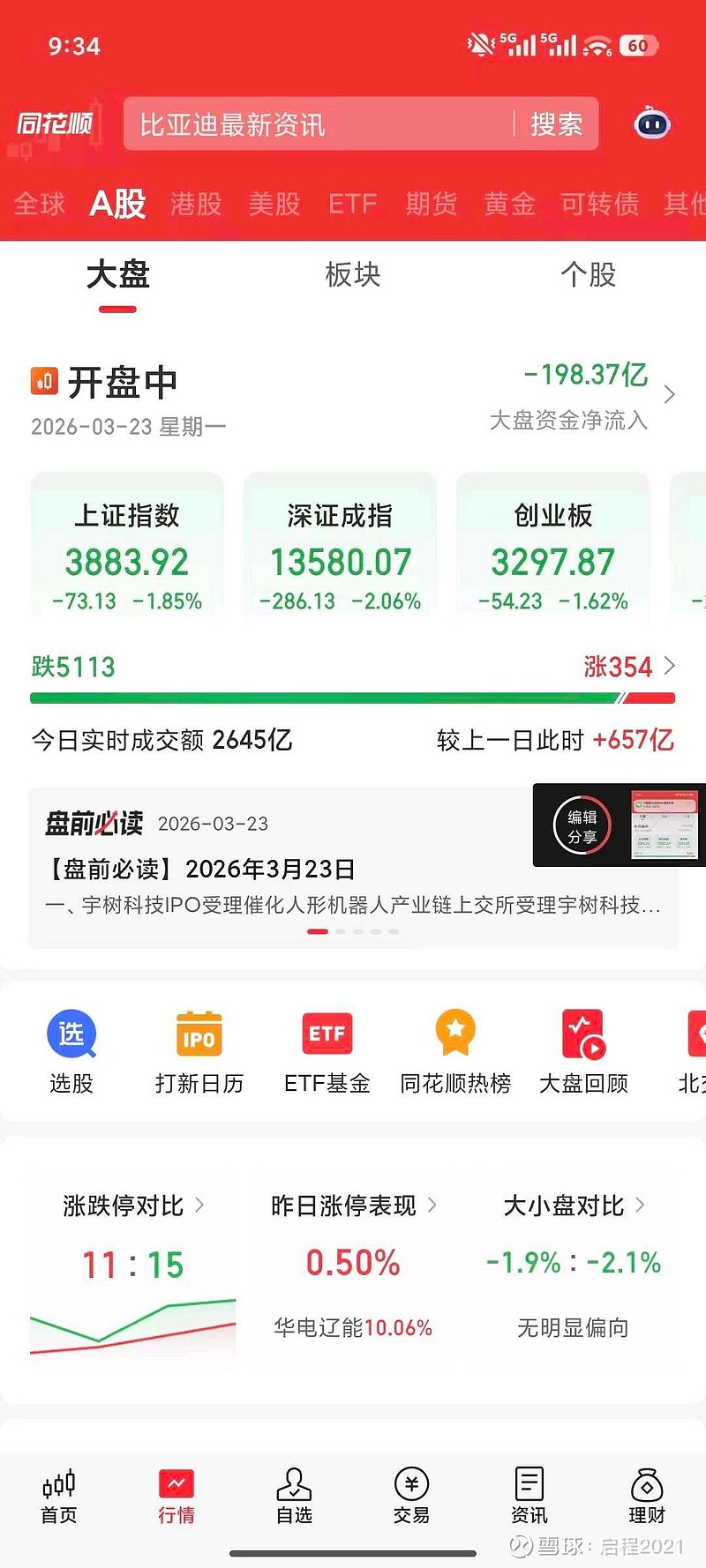Switch to the 港股 market tab
Screen dimensions: 706x1568
(195, 204)
